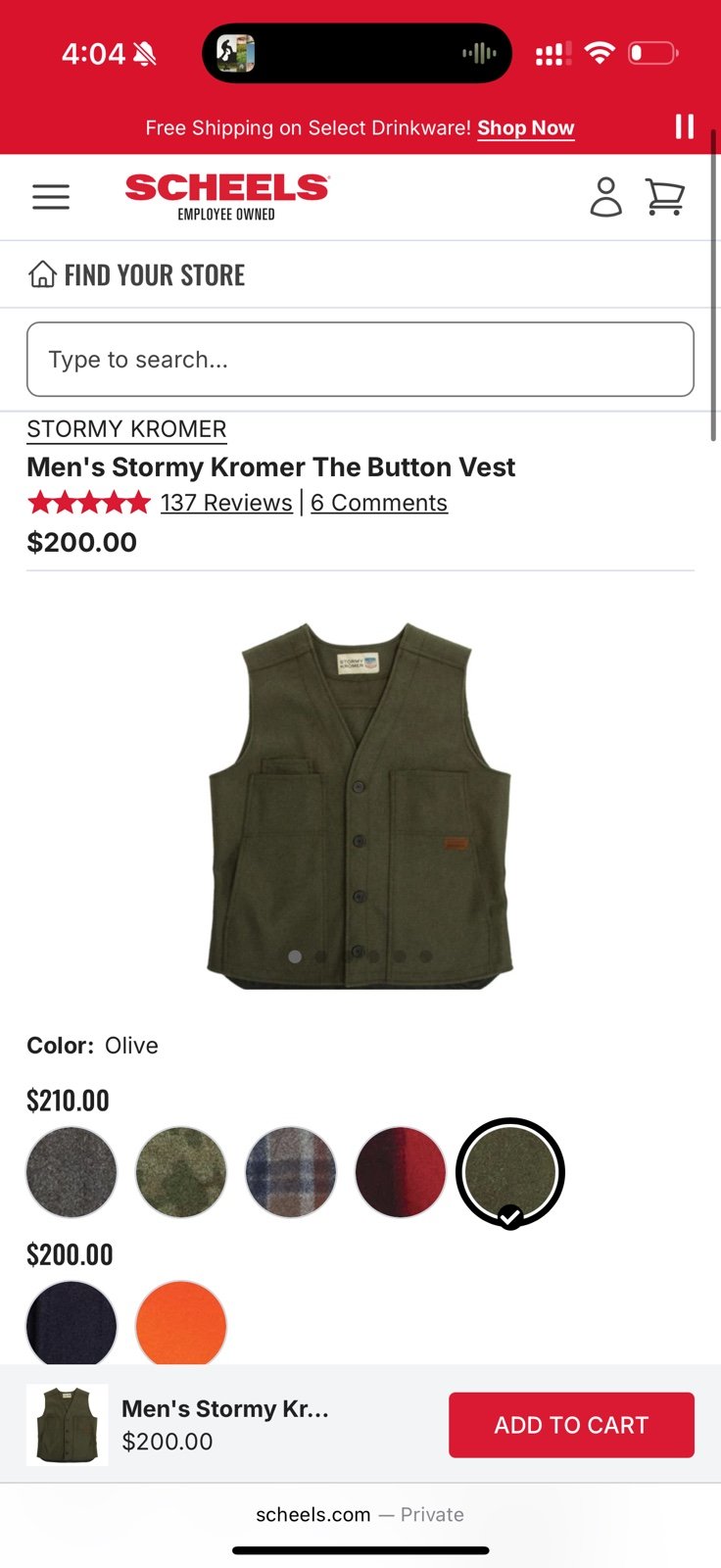Select the red and black swatch
The image size is (721, 1568).
click(x=401, y=1172)
